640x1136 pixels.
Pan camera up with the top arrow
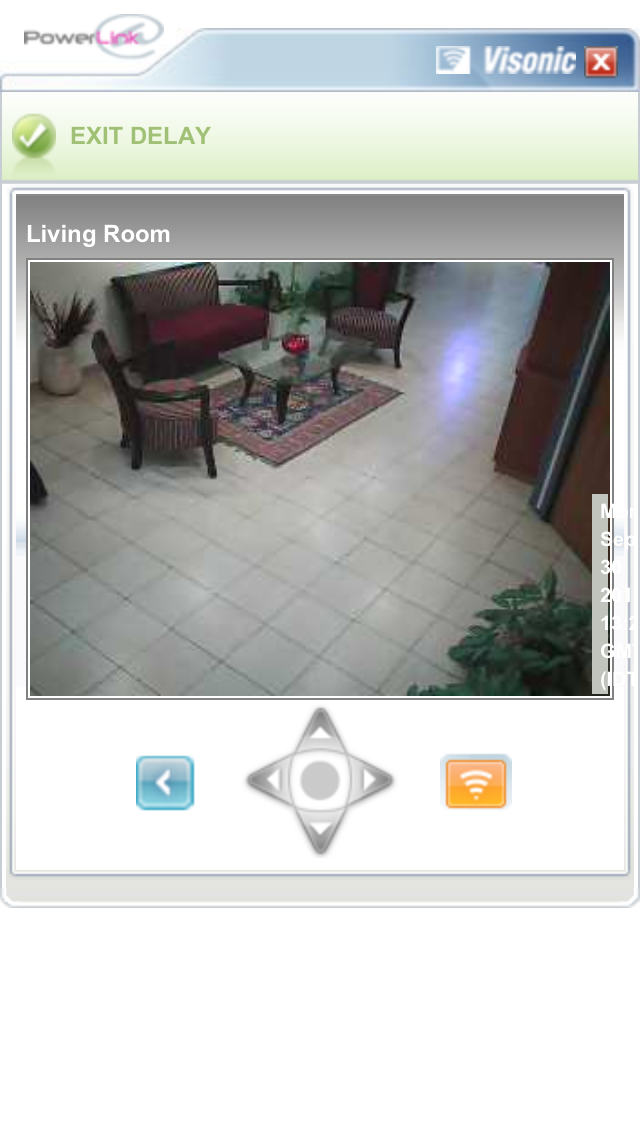(320, 729)
